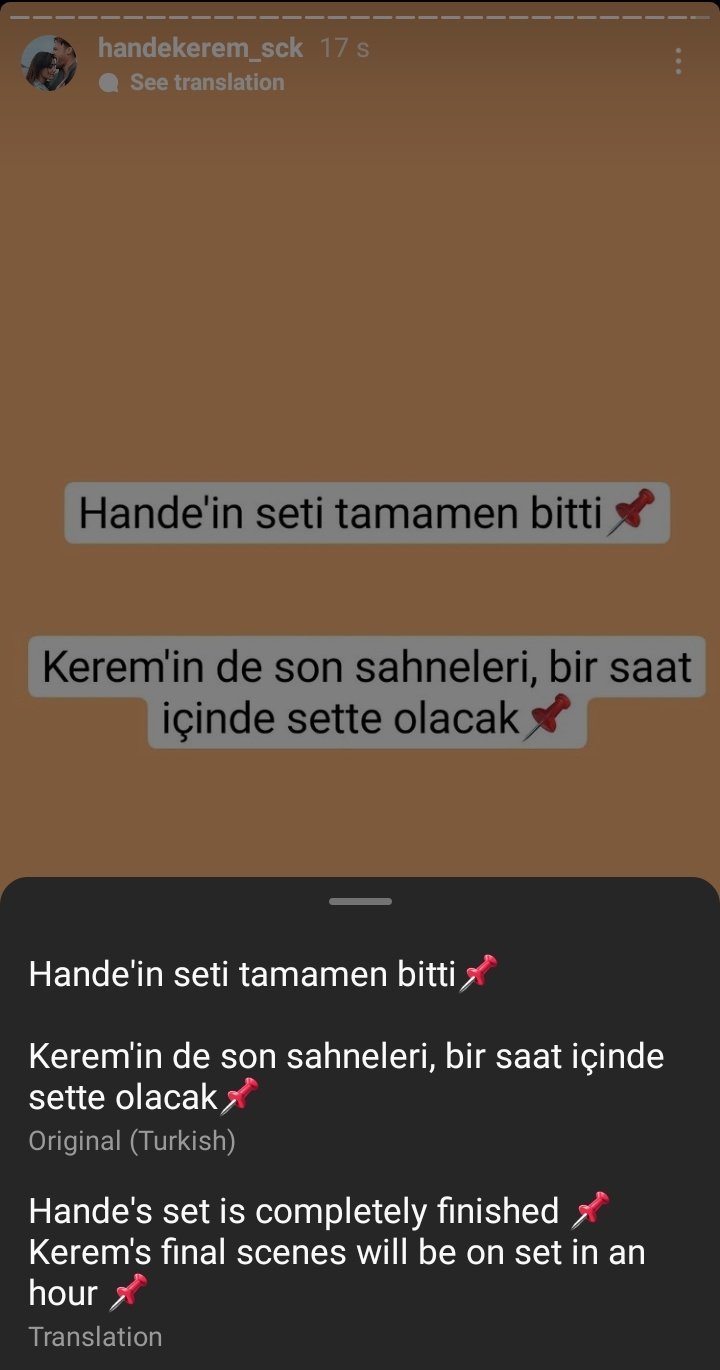Tap the handekerem_sck username
Image resolution: width=720 pixels, height=1370 pixels.
[x=200, y=48]
